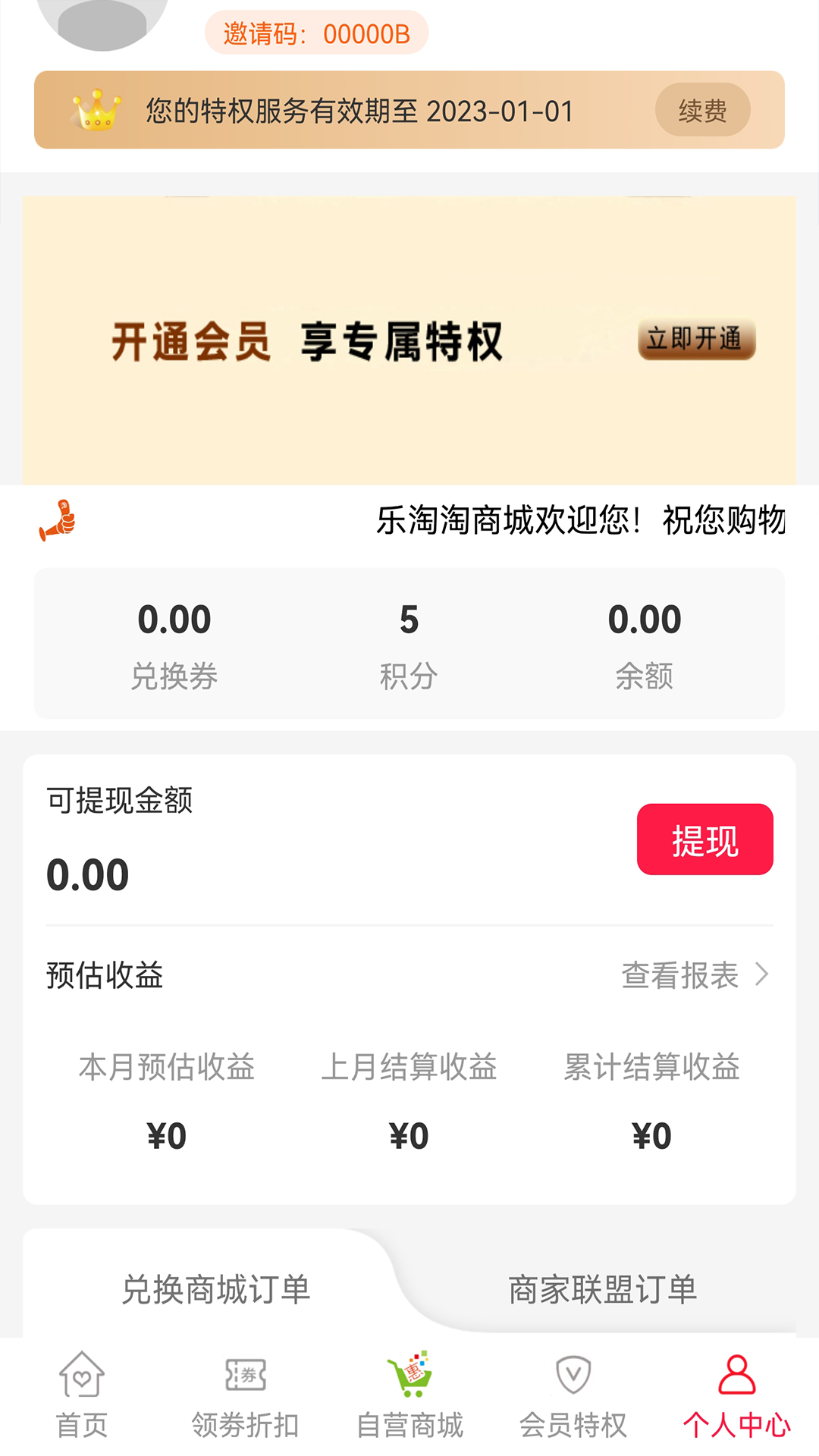Click the 续费 renewal button

point(702,108)
